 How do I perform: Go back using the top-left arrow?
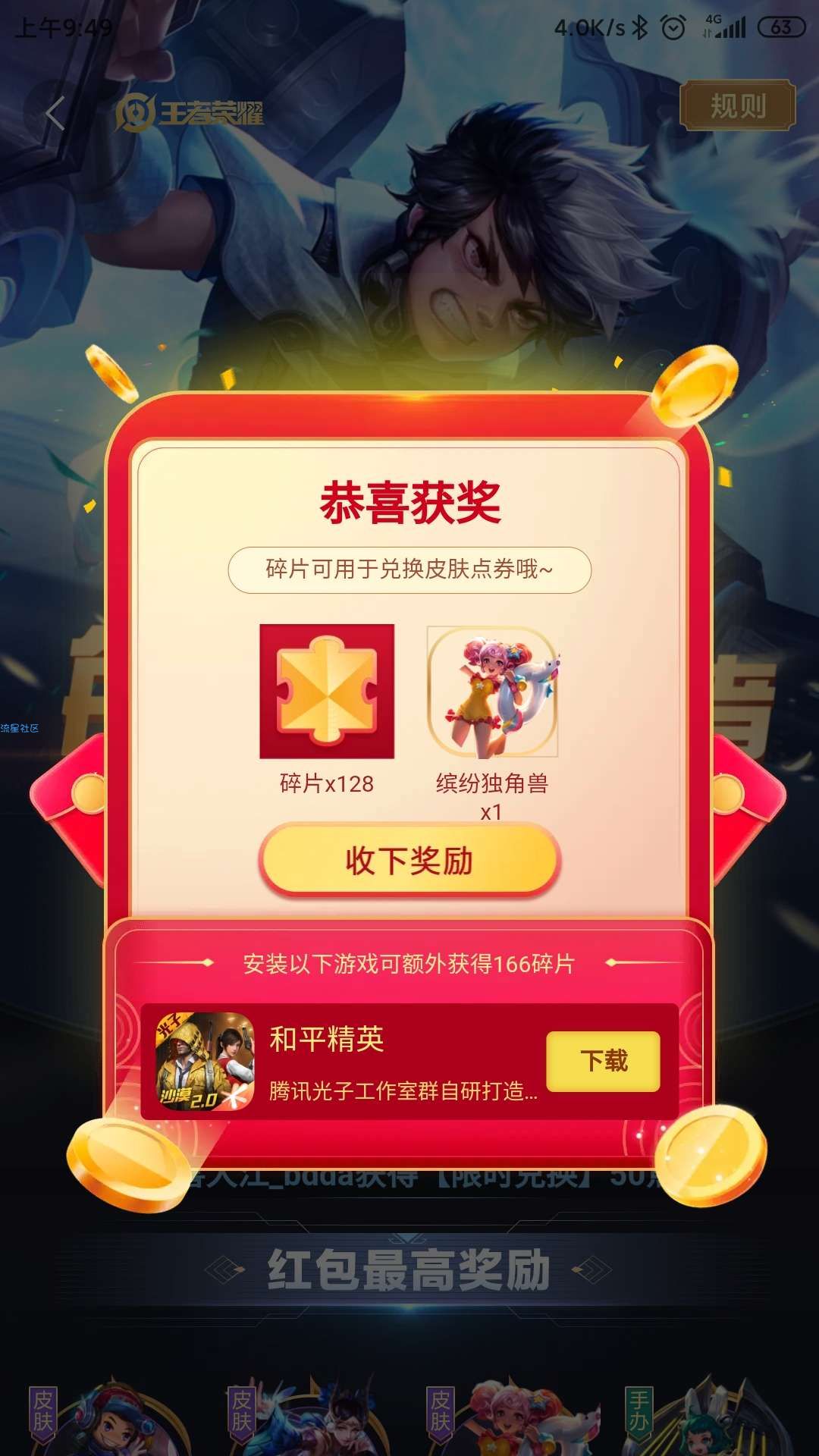[55, 115]
